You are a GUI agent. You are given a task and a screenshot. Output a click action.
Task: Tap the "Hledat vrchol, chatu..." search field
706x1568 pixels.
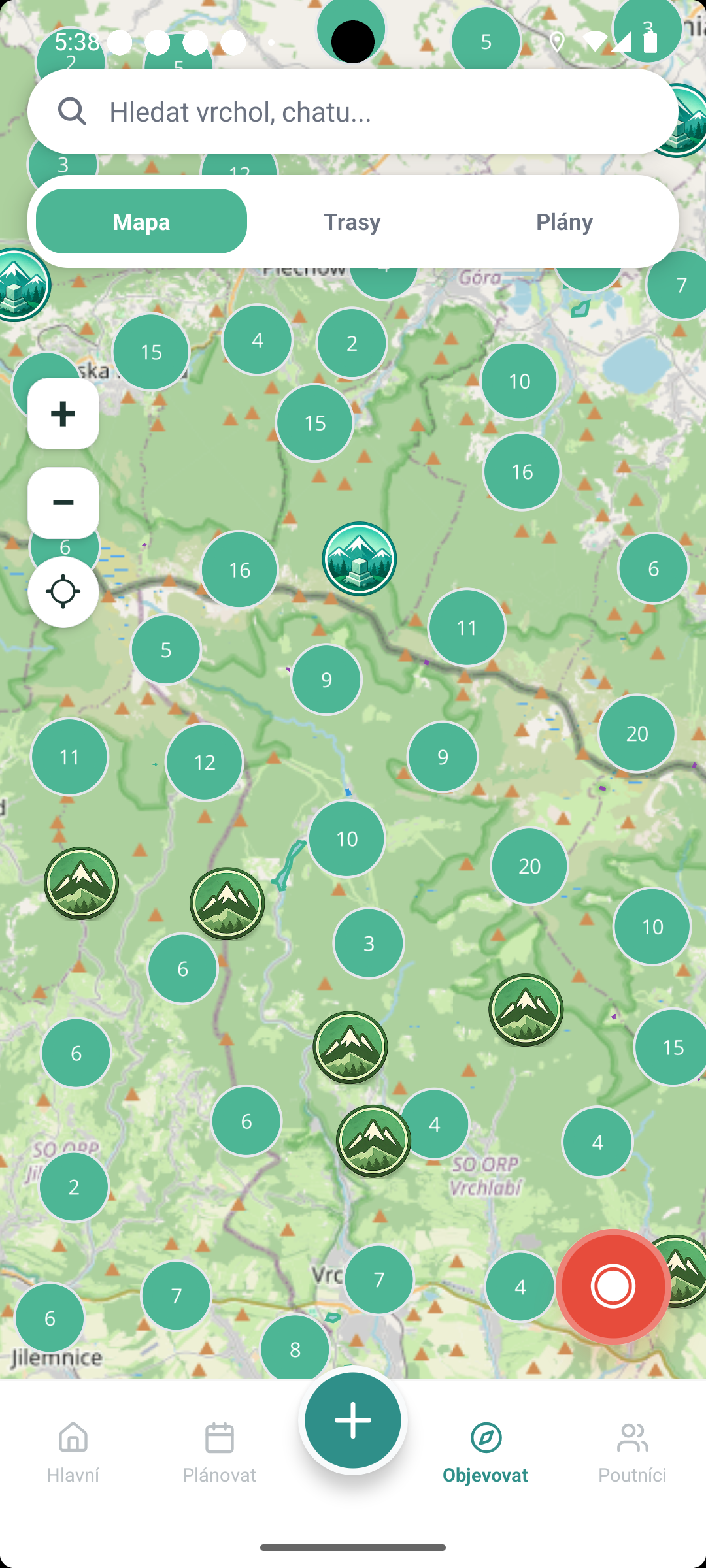(353, 112)
